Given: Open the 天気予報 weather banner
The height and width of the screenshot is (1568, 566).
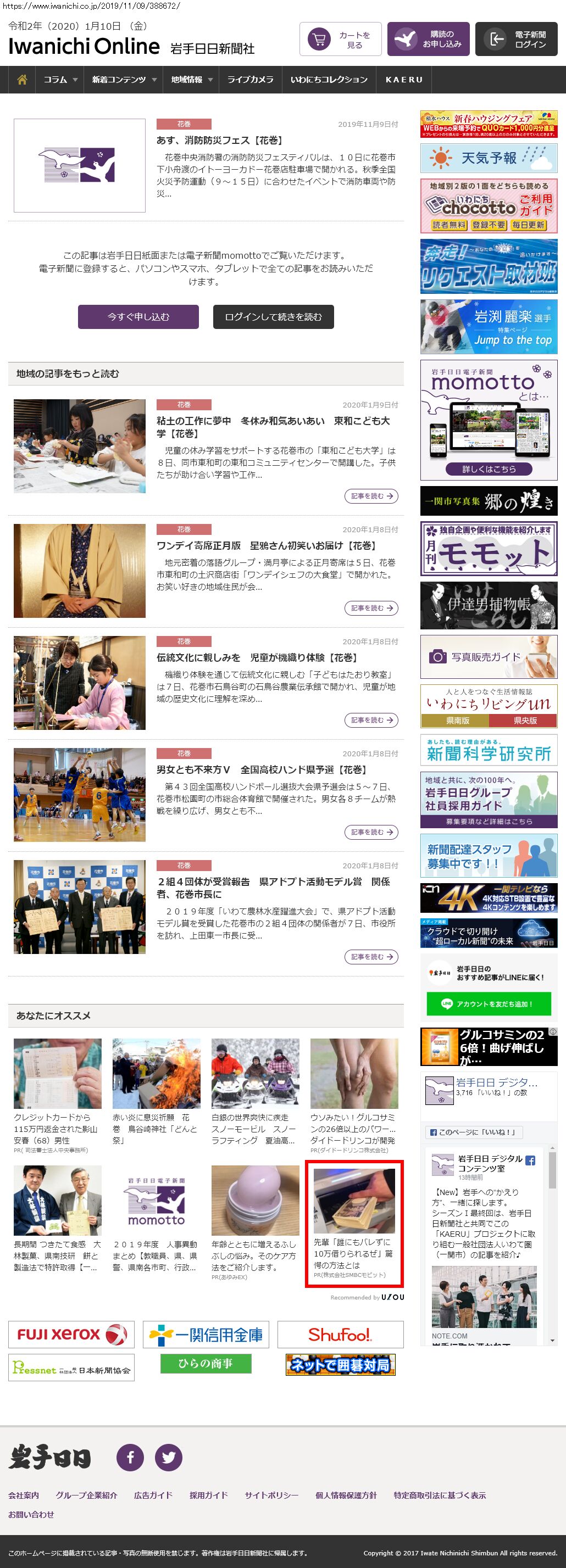Looking at the screenshot, I should [x=489, y=158].
